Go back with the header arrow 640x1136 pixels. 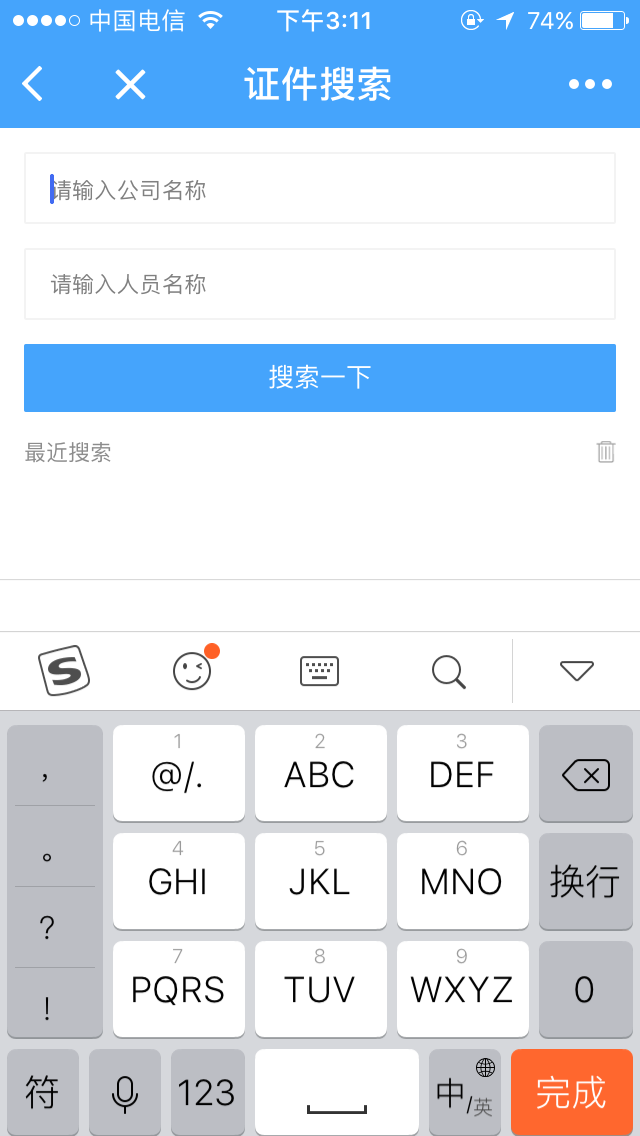point(33,83)
